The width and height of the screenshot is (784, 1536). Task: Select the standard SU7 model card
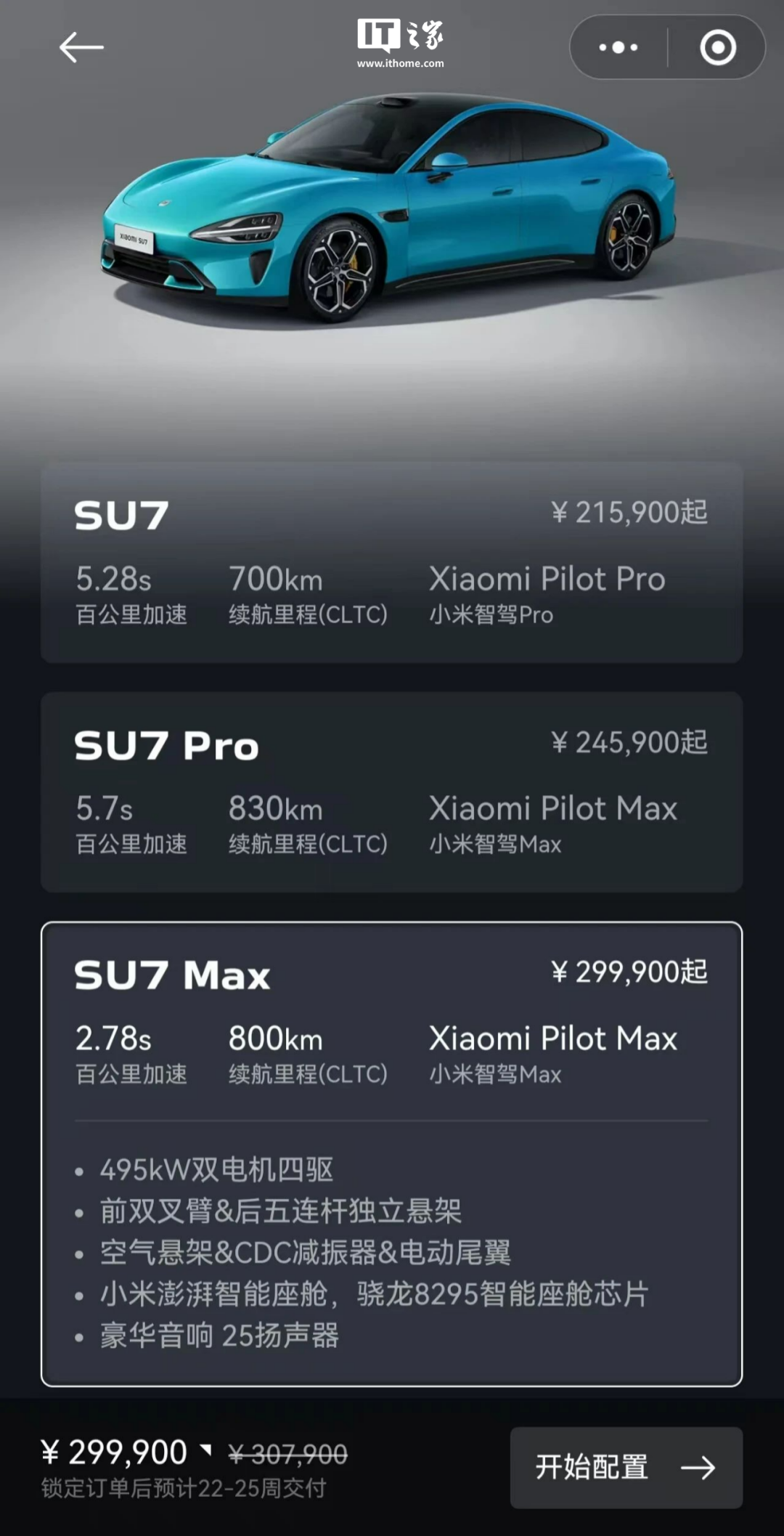coord(391,562)
